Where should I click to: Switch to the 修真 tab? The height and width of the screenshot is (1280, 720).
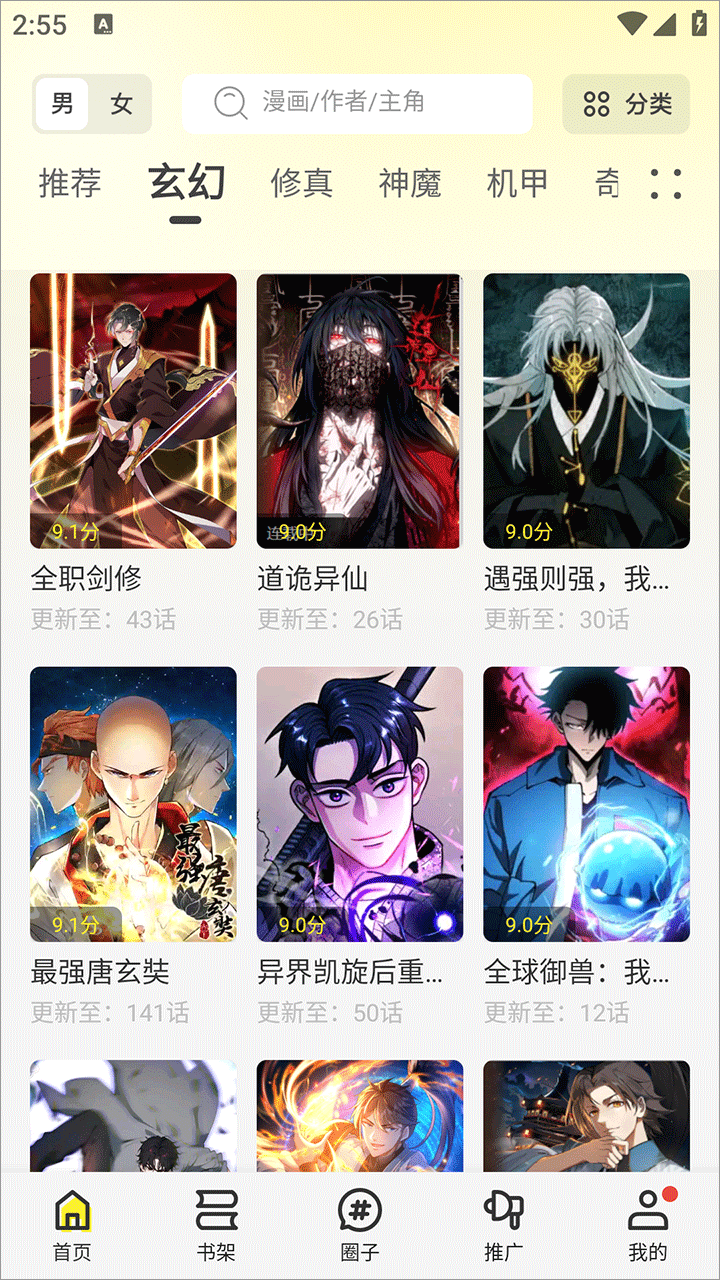coord(301,184)
